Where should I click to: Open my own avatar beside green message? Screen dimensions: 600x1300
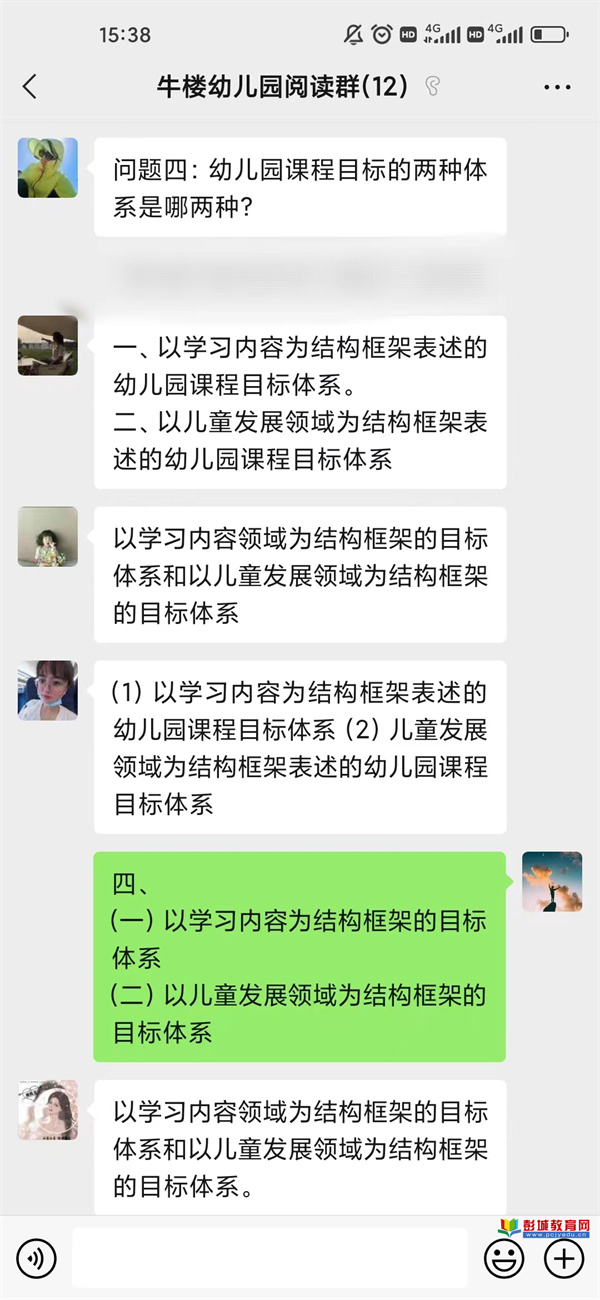(x=552, y=881)
